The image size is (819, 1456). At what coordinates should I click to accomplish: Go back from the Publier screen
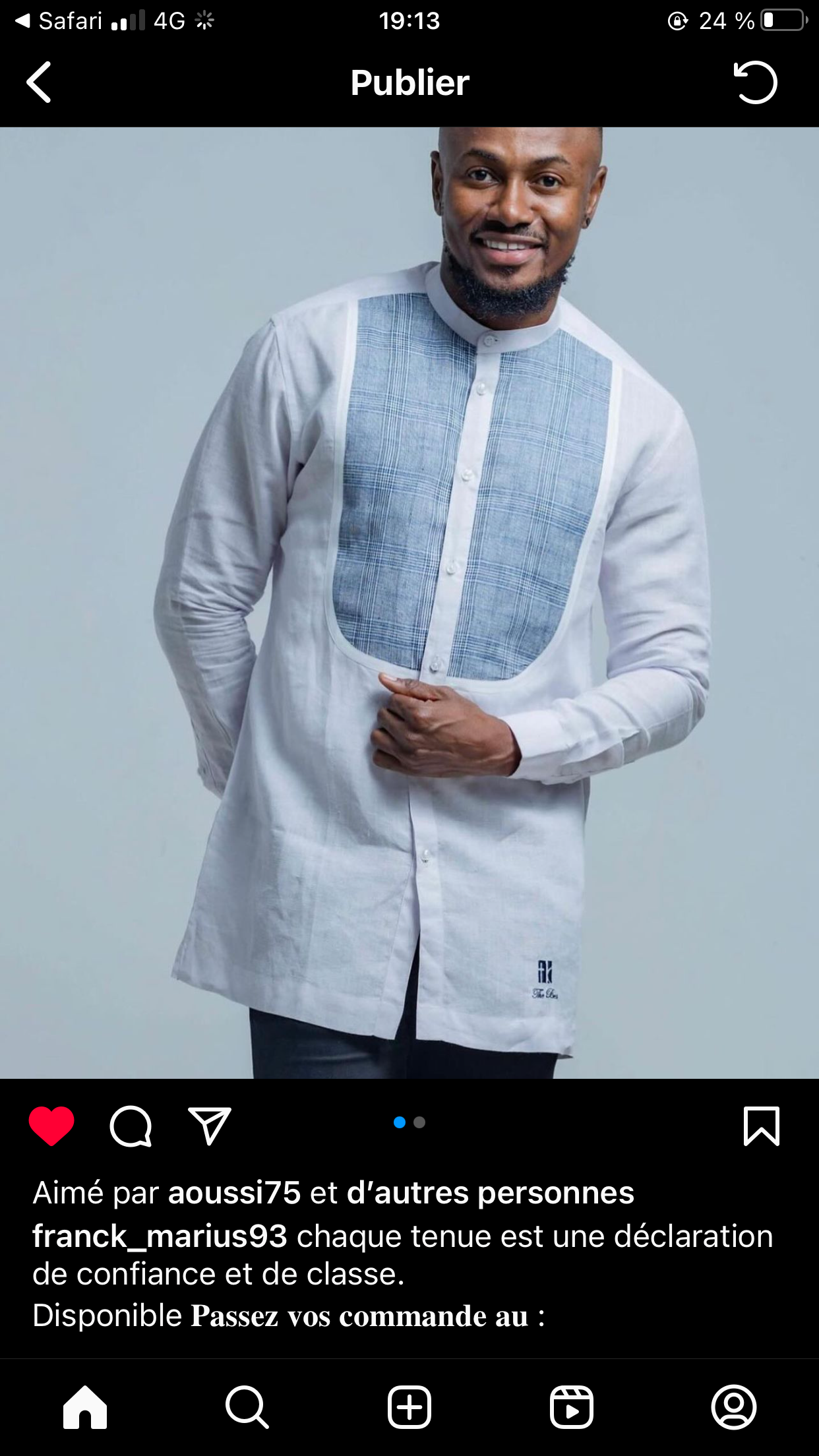tap(39, 82)
